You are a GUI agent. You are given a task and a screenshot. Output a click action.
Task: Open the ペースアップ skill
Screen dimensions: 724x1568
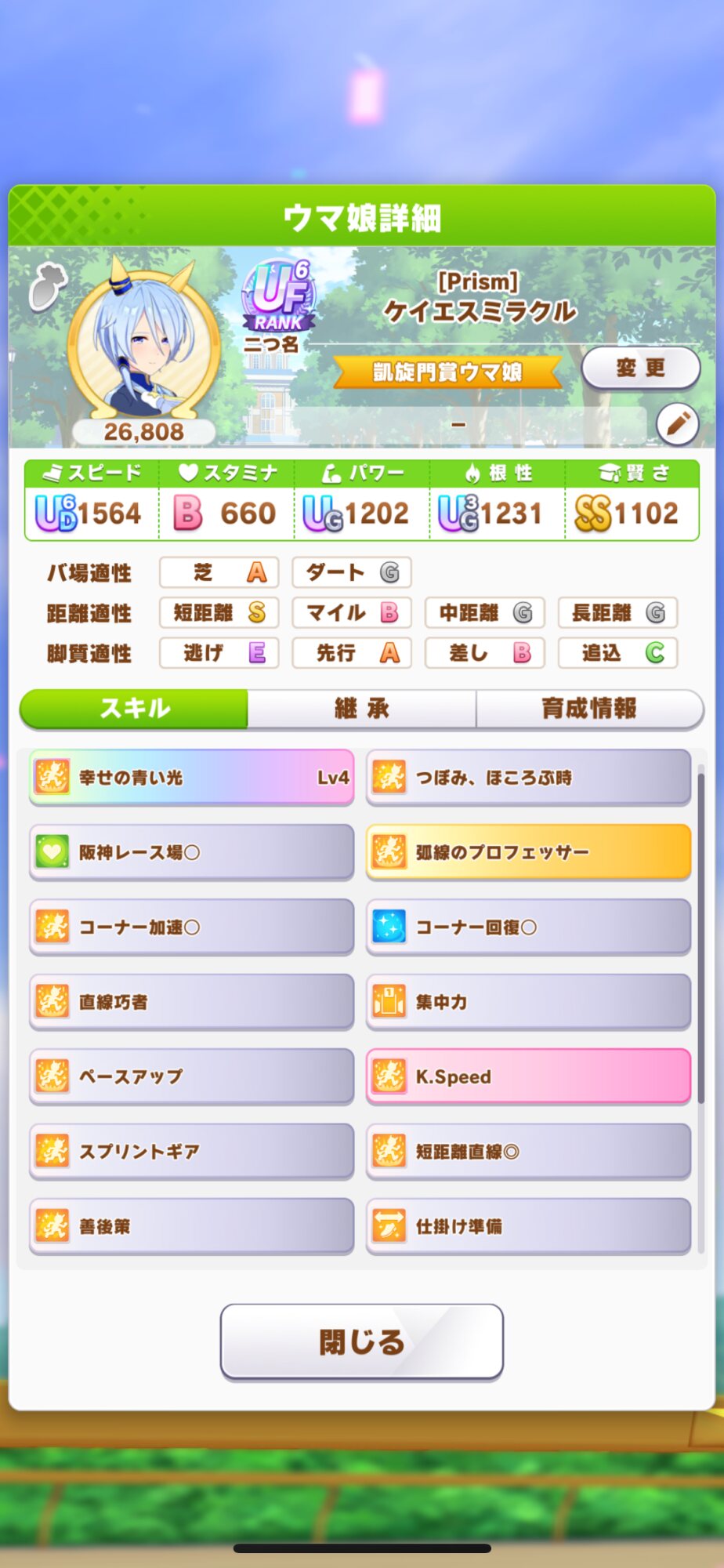pos(191,1076)
